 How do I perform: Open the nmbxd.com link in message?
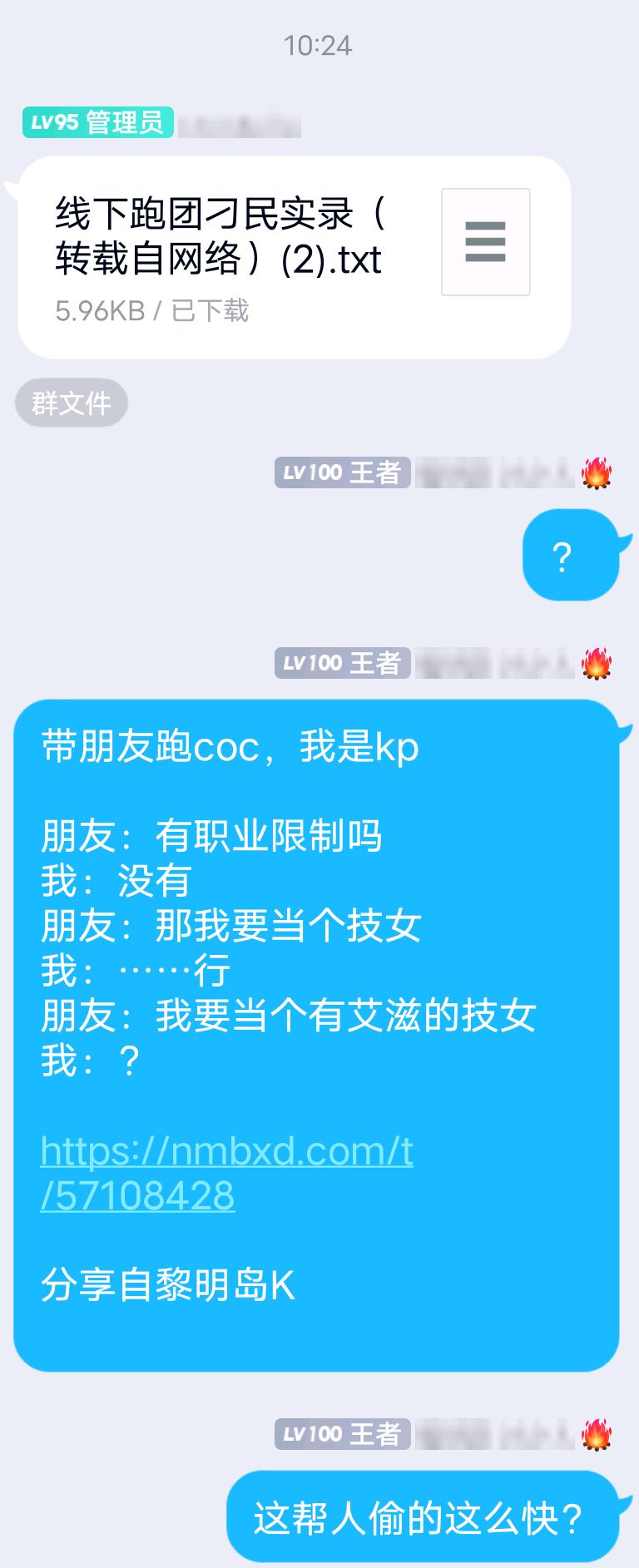(226, 1174)
